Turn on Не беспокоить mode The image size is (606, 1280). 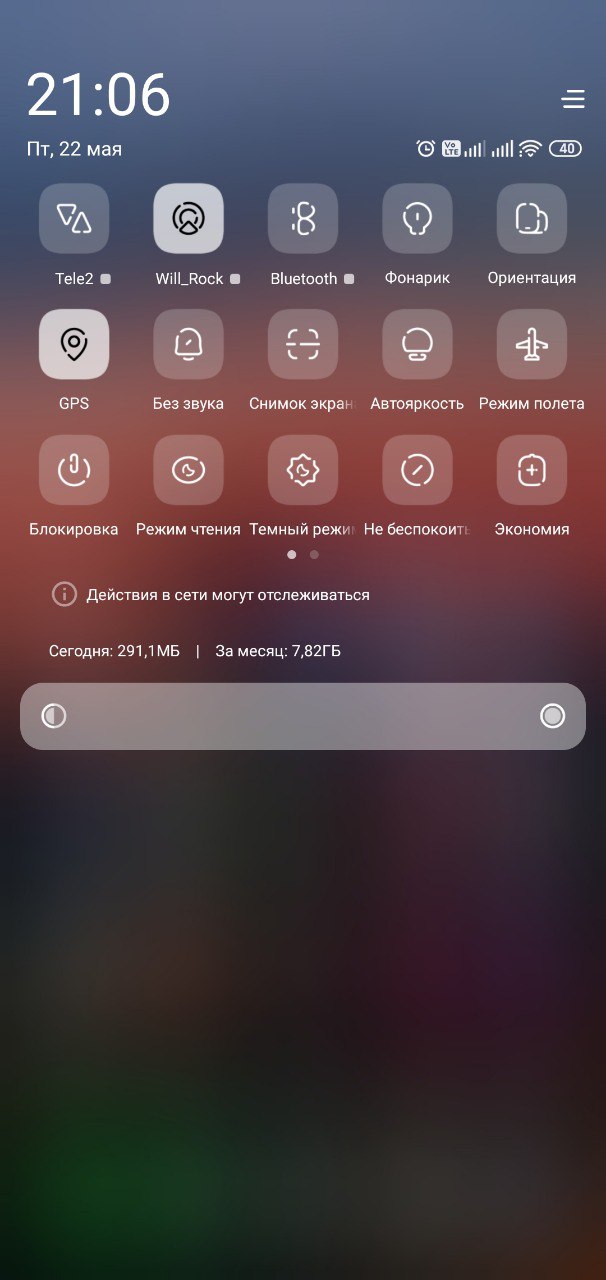(417, 470)
